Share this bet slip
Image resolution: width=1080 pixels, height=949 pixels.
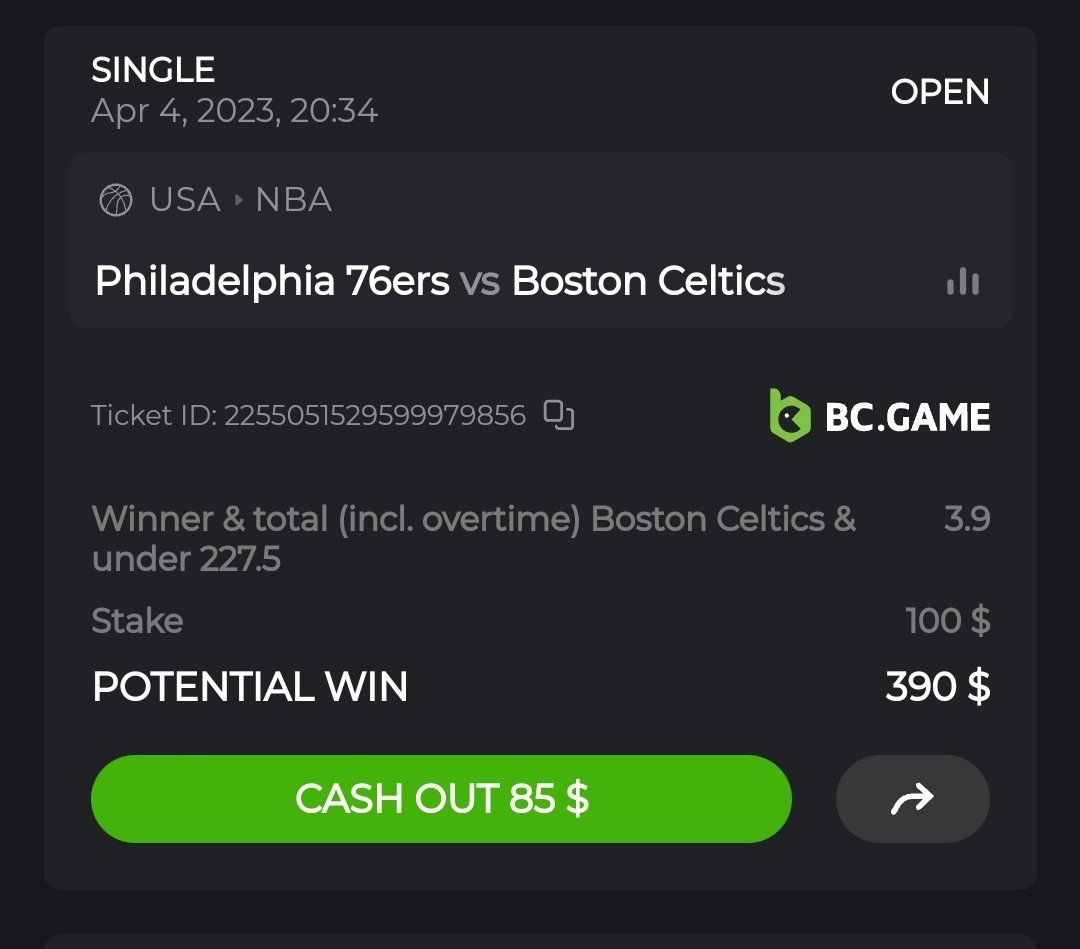[x=912, y=799]
